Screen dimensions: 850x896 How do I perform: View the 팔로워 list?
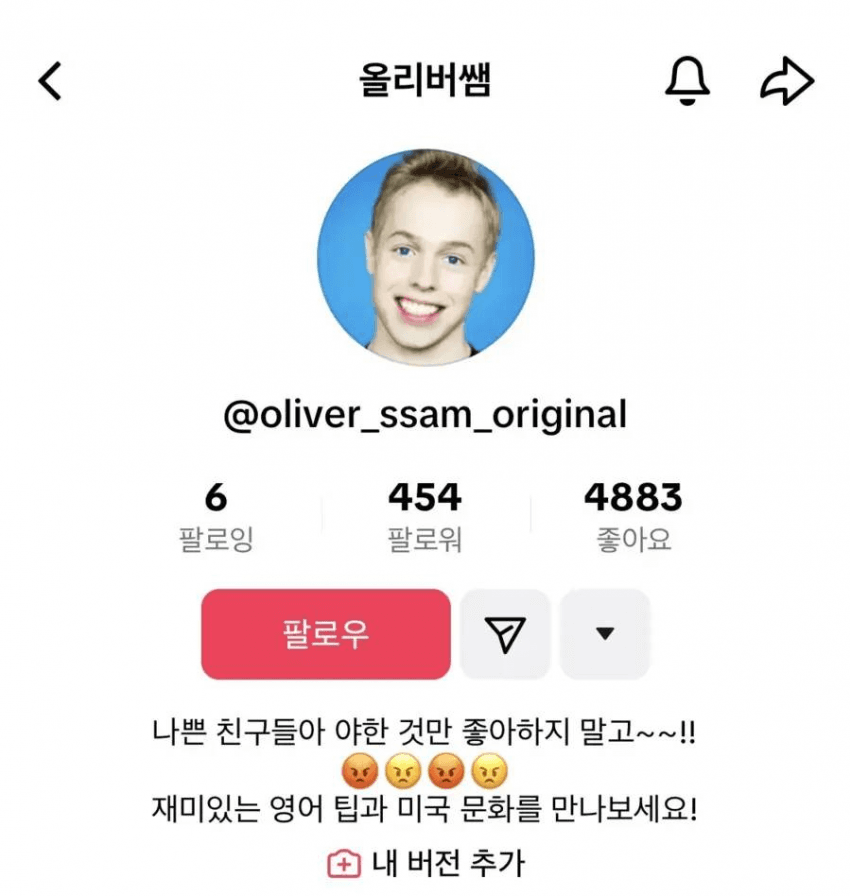(425, 516)
